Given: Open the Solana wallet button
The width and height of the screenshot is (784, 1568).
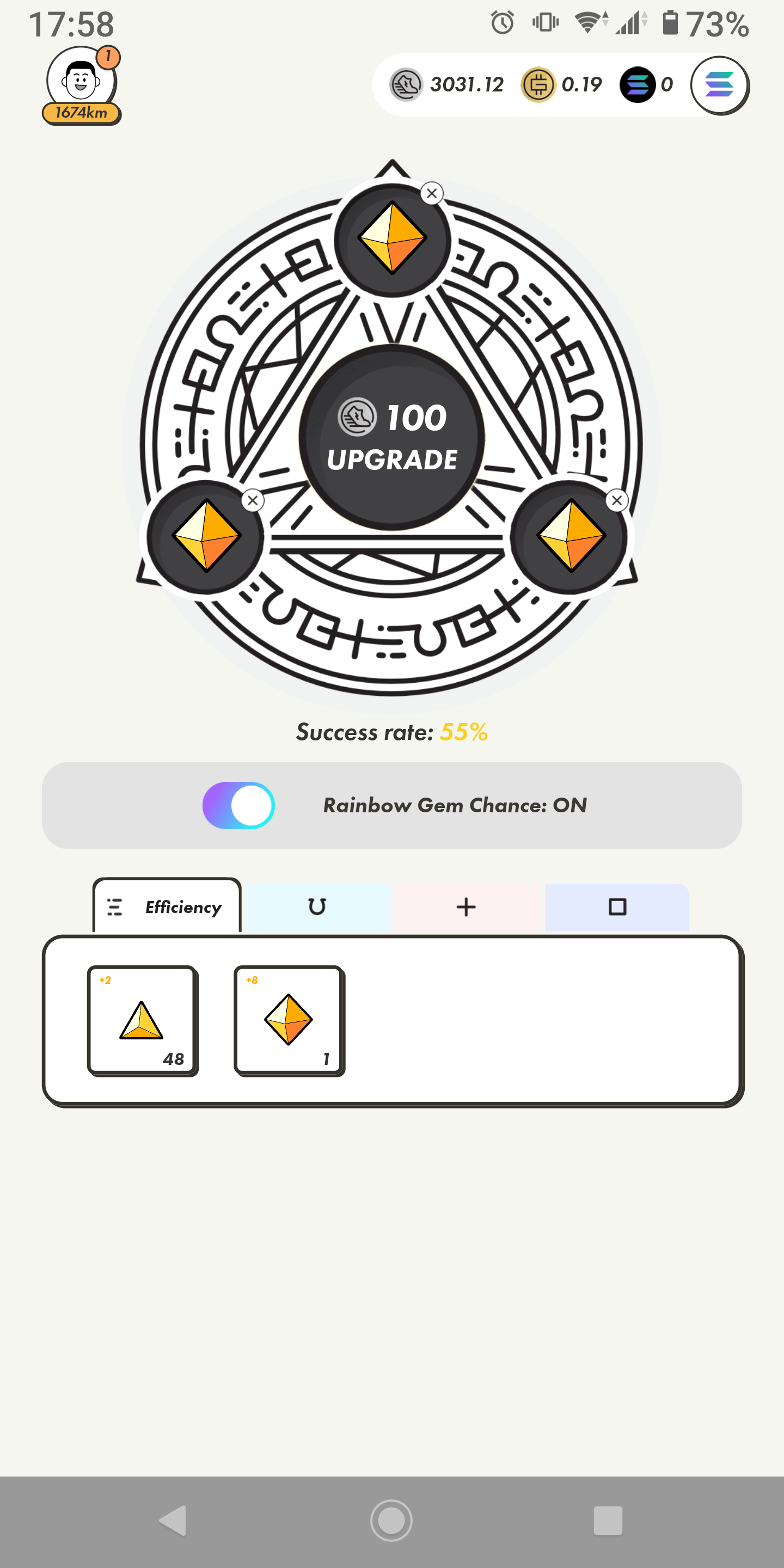Looking at the screenshot, I should (x=719, y=85).
